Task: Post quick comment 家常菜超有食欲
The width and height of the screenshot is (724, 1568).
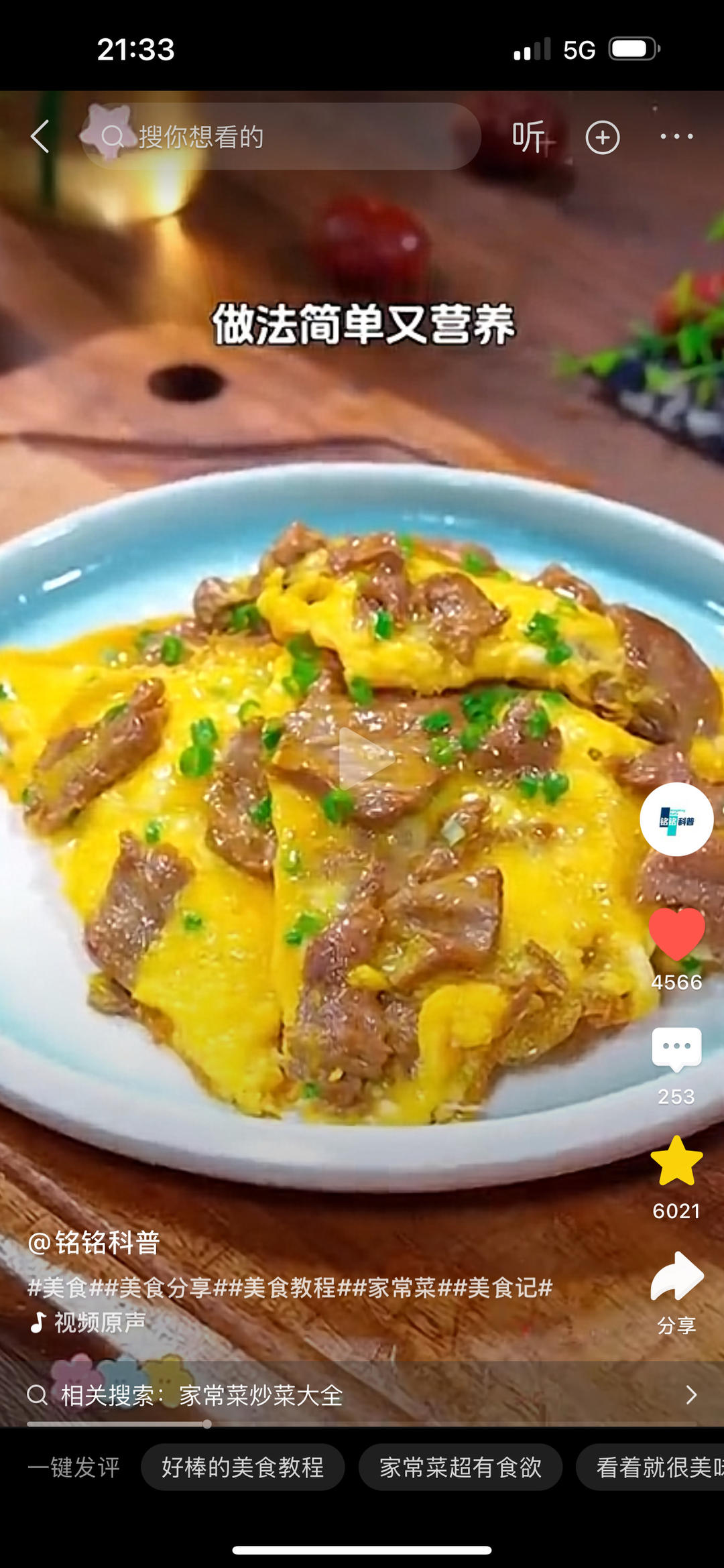Action: 461,1467
